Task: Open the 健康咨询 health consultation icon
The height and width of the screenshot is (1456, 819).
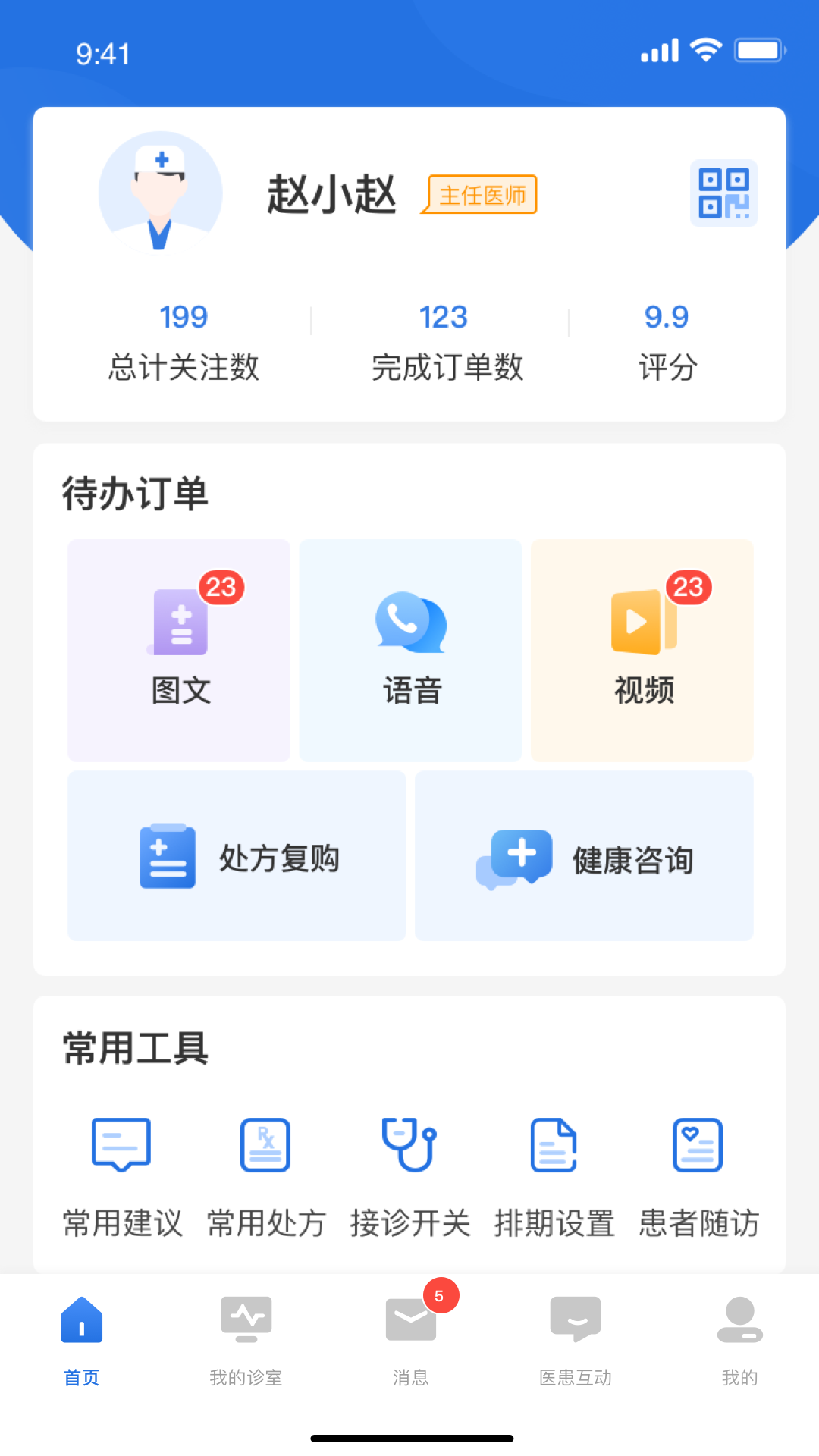Action: pyautogui.click(x=584, y=855)
